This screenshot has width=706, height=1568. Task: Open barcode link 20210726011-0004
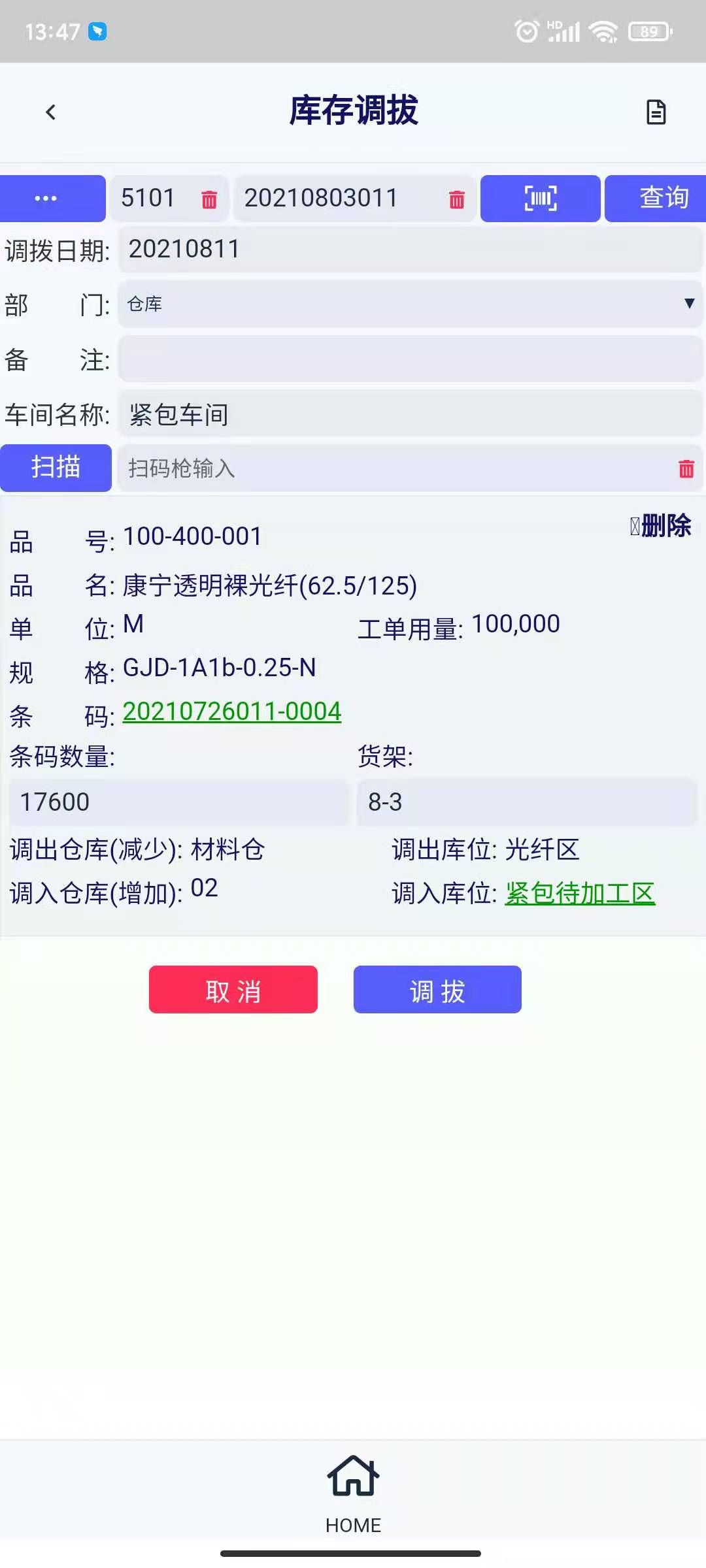[232, 711]
